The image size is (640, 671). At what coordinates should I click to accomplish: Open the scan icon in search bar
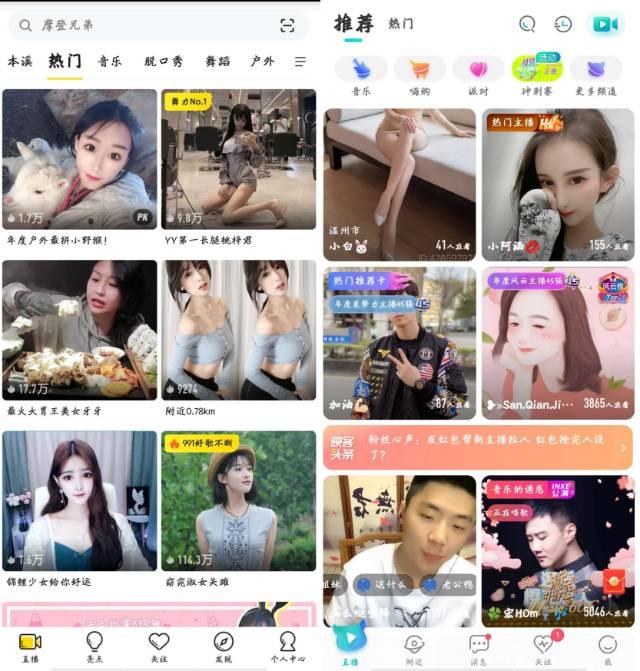pyautogui.click(x=288, y=25)
